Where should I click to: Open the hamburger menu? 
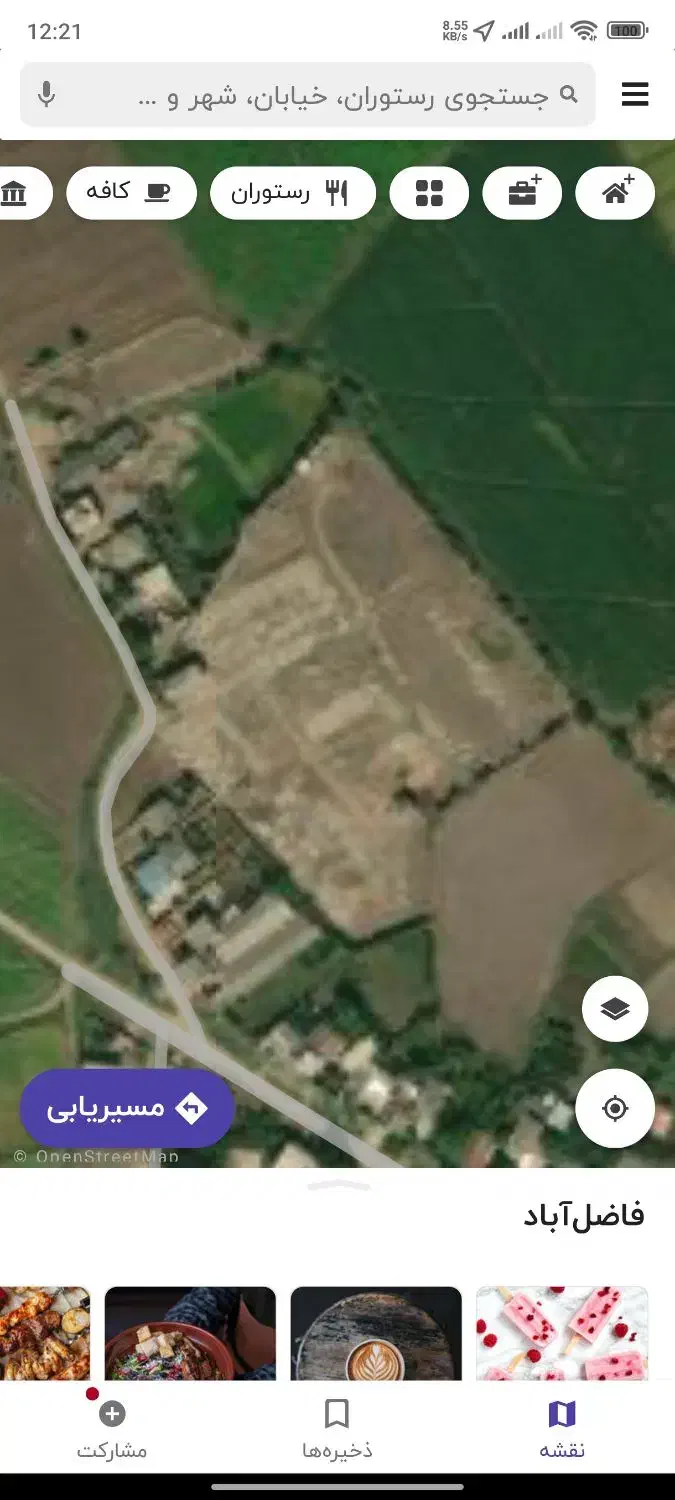635,95
